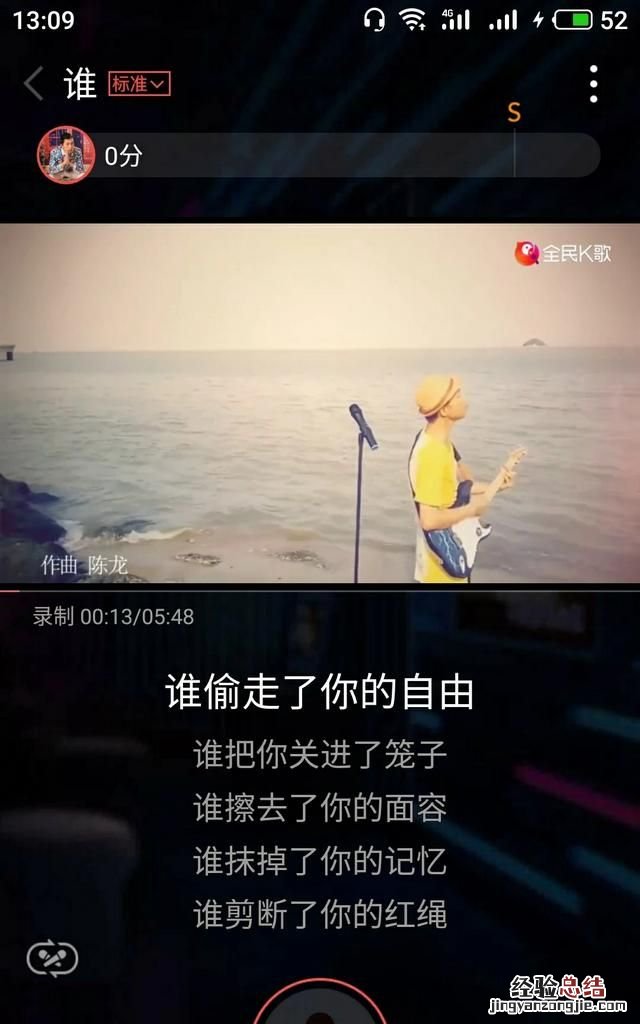Open the 标准 mode dropdown
The height and width of the screenshot is (1024, 640).
(x=139, y=84)
